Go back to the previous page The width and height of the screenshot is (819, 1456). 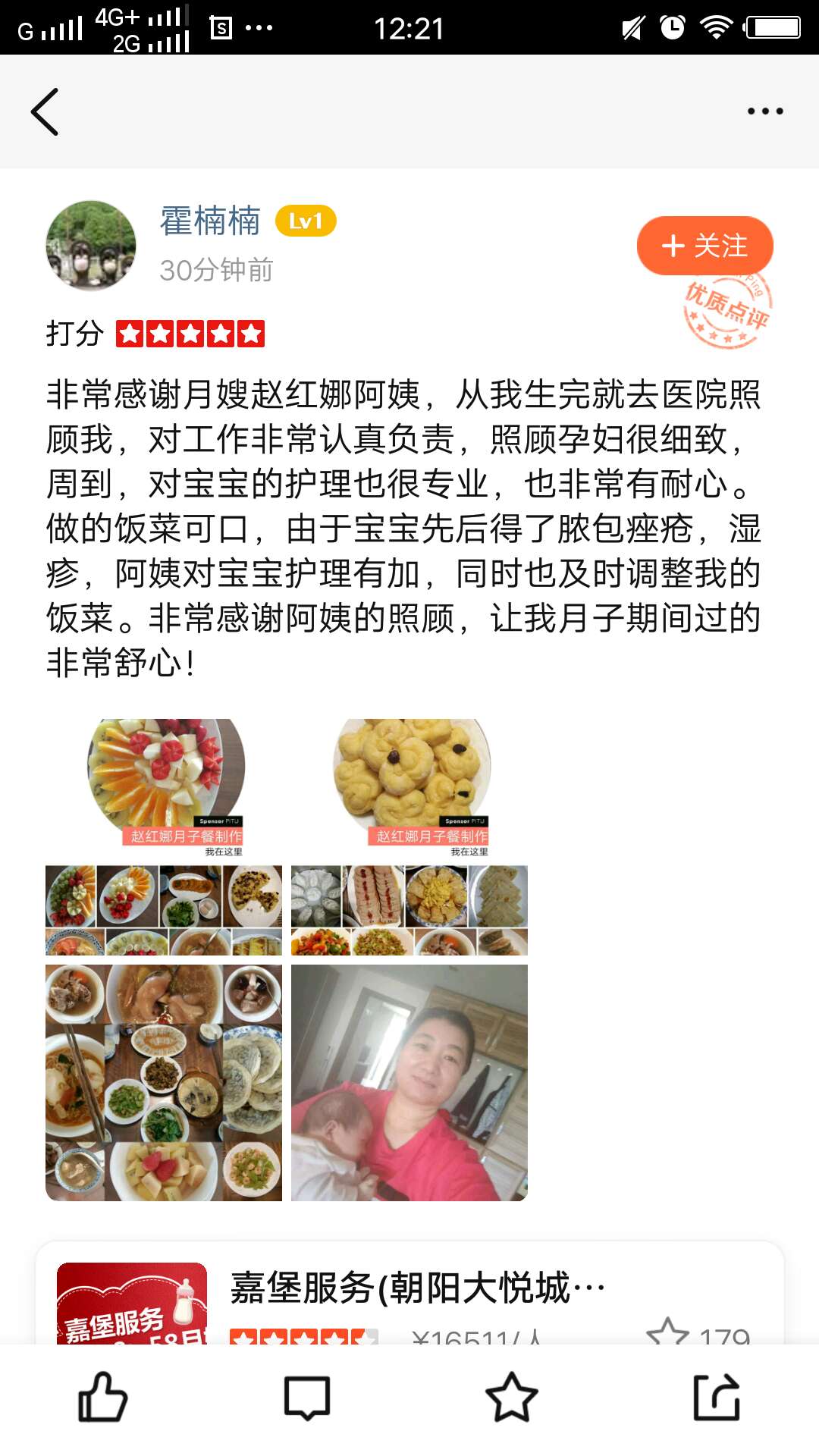point(45,111)
